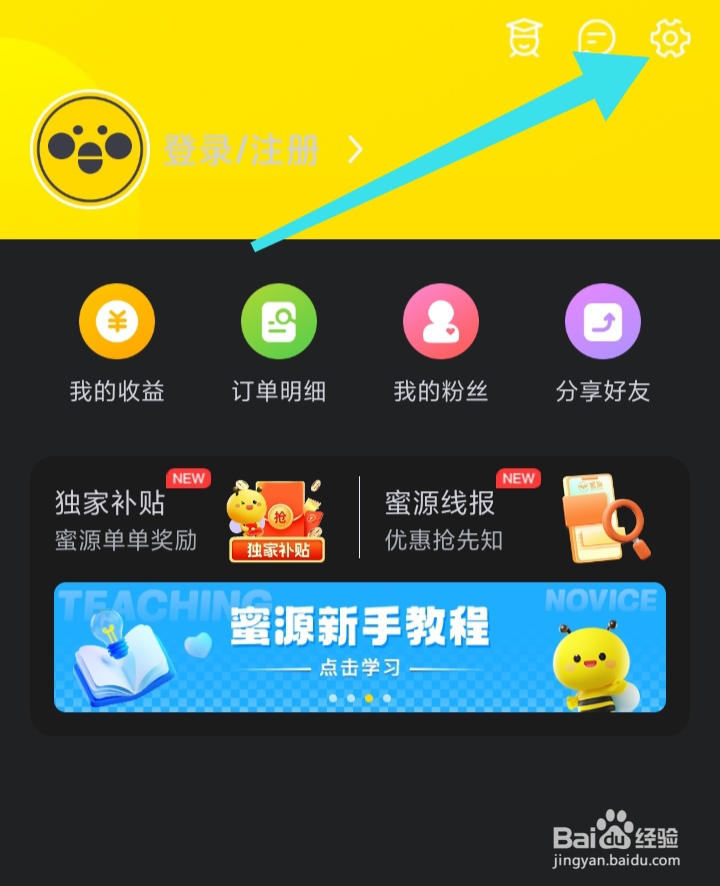The width and height of the screenshot is (720, 886).
Task: Select the yellow 我的收益 coin icon
Action: pos(117,322)
